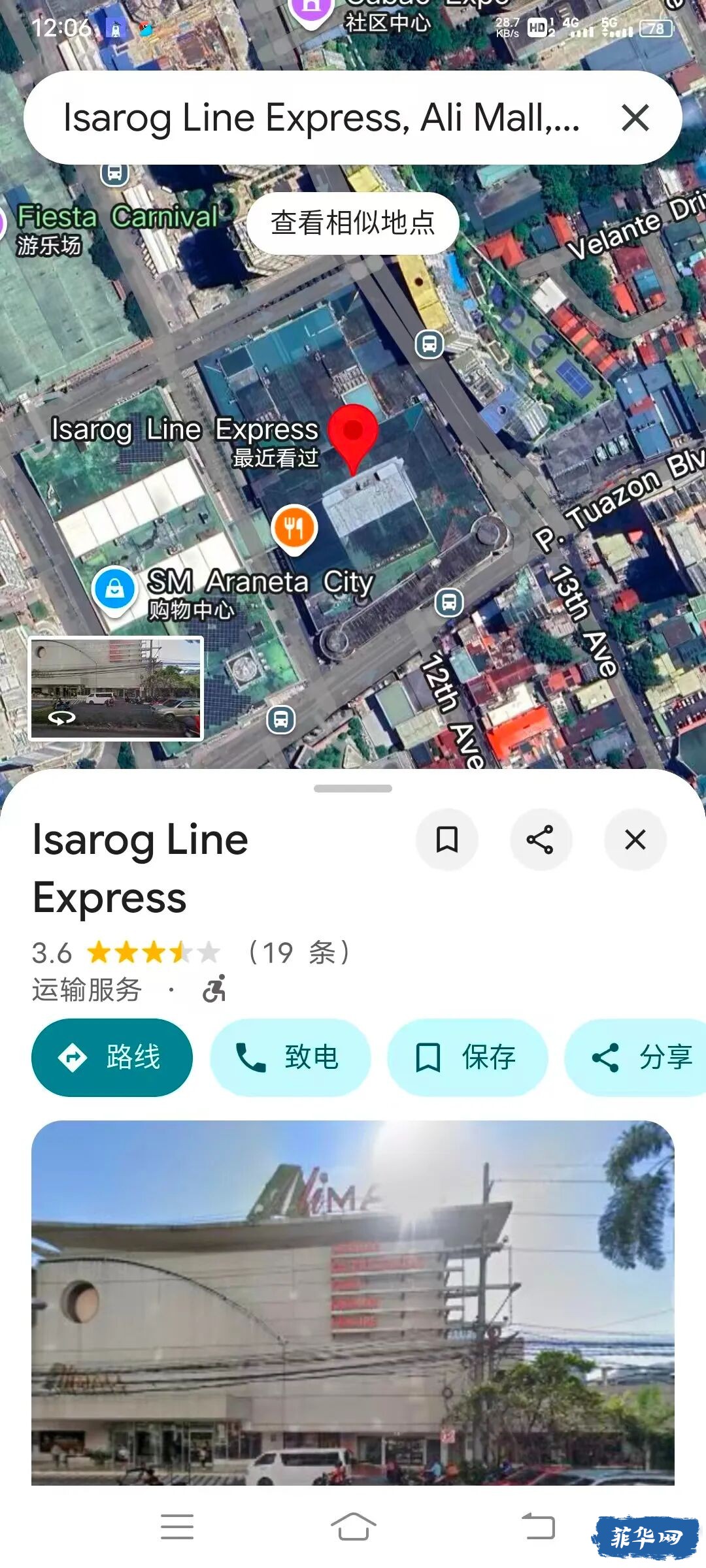Tap the orange restaurant marker on the map

click(294, 528)
